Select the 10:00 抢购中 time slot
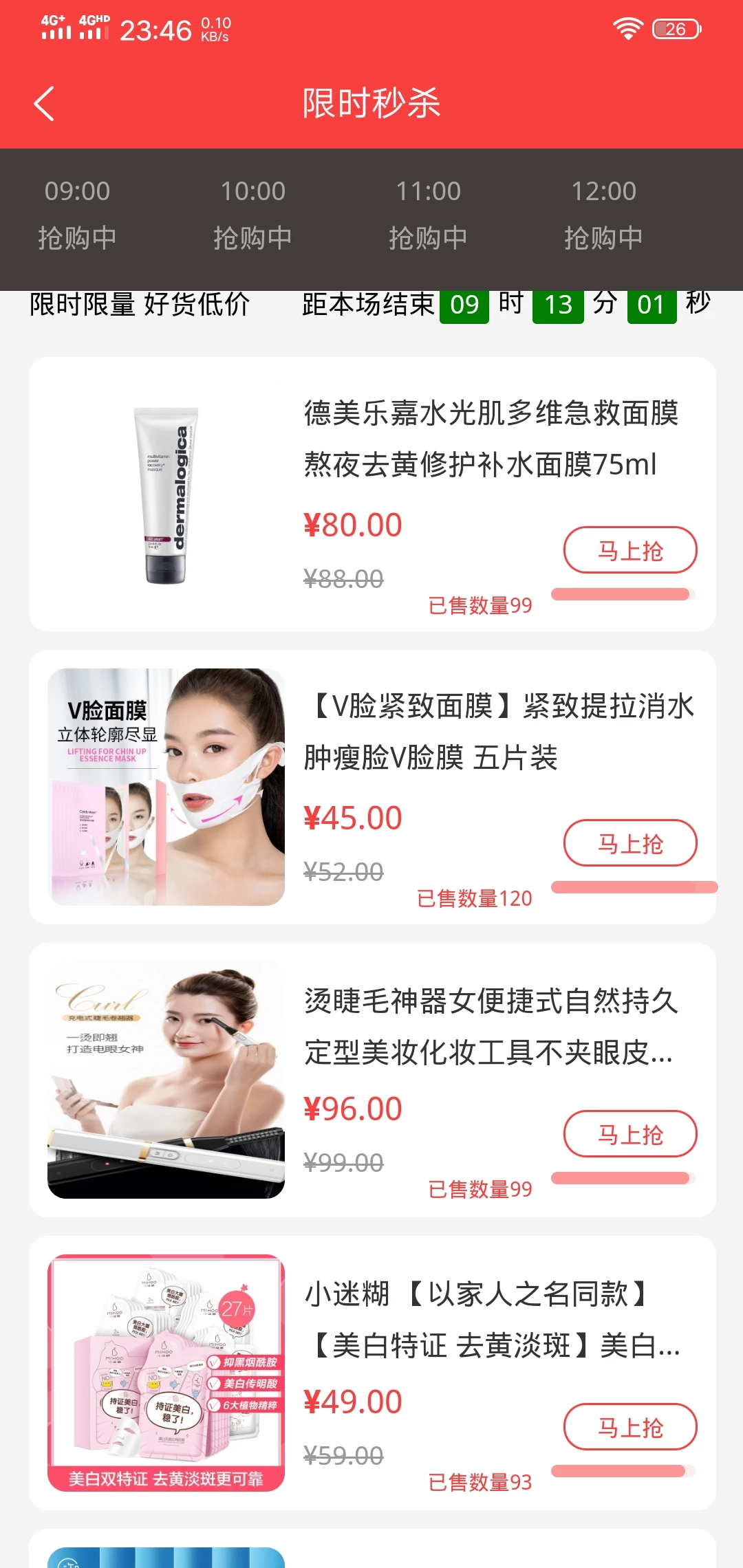Image resolution: width=743 pixels, height=1568 pixels. pos(252,214)
